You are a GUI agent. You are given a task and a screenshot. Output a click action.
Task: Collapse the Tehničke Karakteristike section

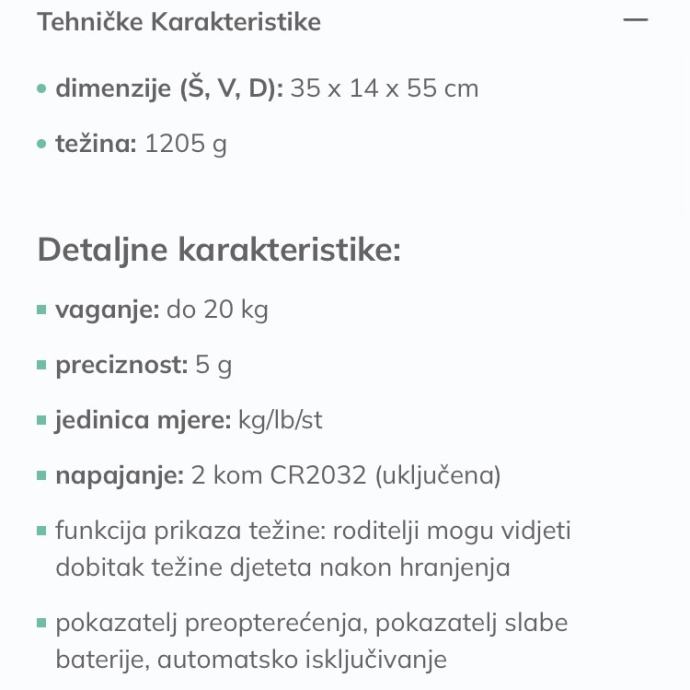(x=635, y=21)
